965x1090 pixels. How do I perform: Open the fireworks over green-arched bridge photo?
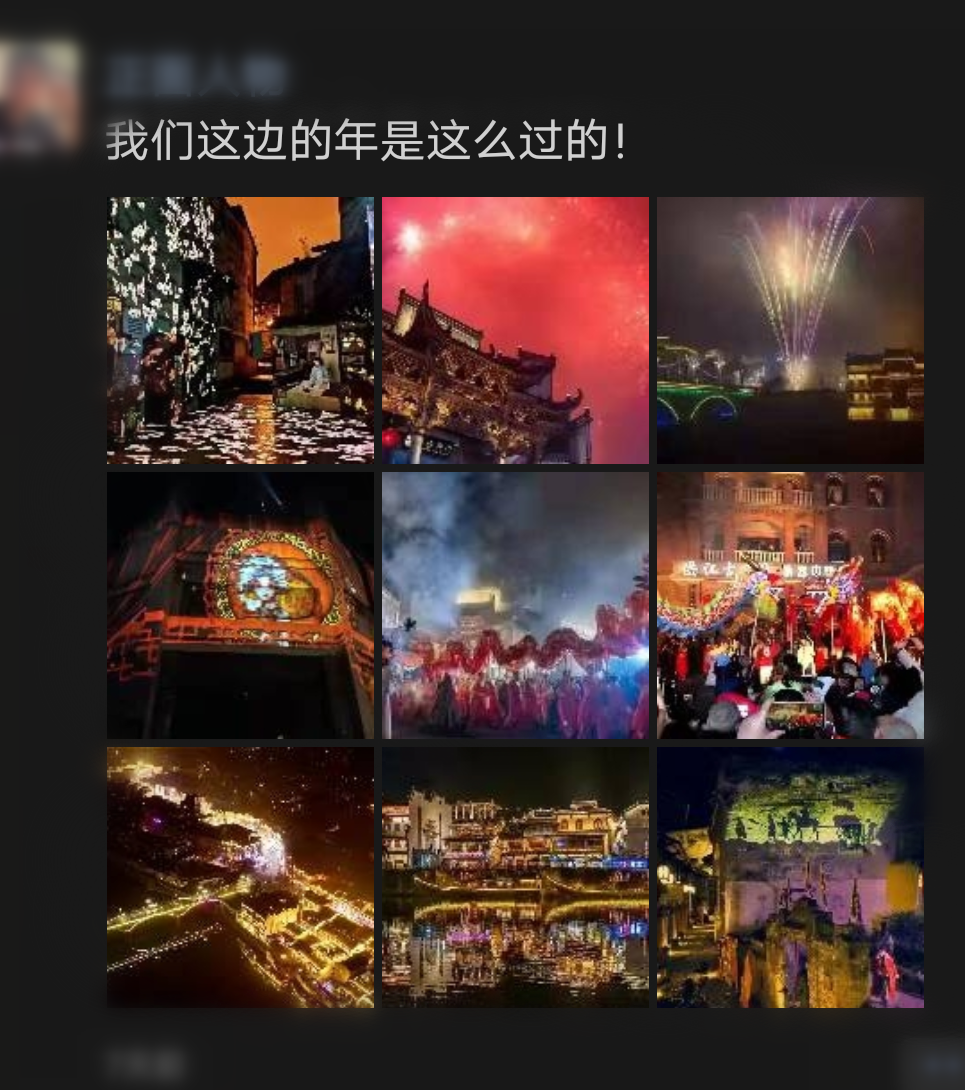[790, 330]
